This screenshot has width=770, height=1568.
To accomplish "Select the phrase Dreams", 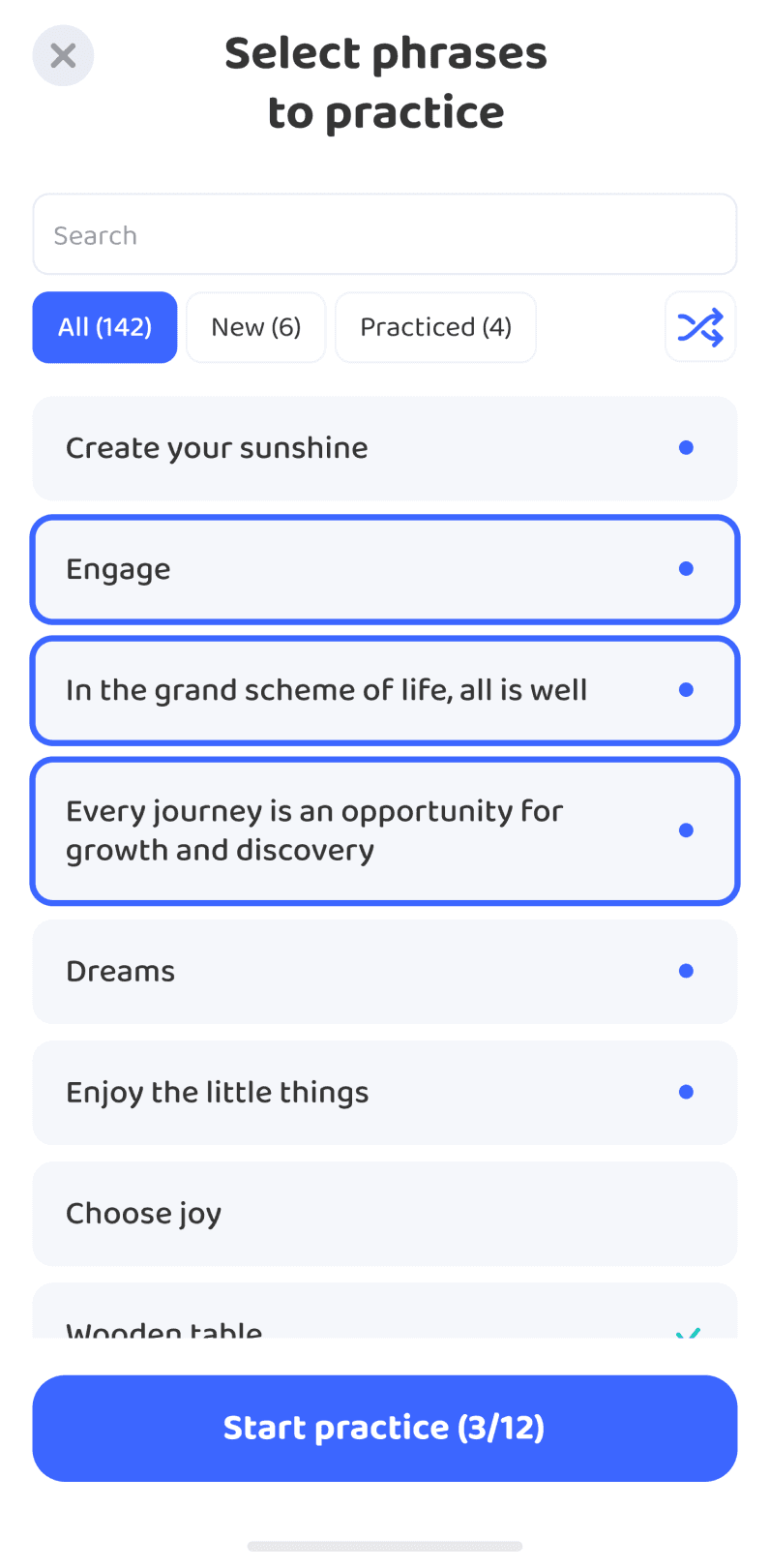I will point(385,971).
